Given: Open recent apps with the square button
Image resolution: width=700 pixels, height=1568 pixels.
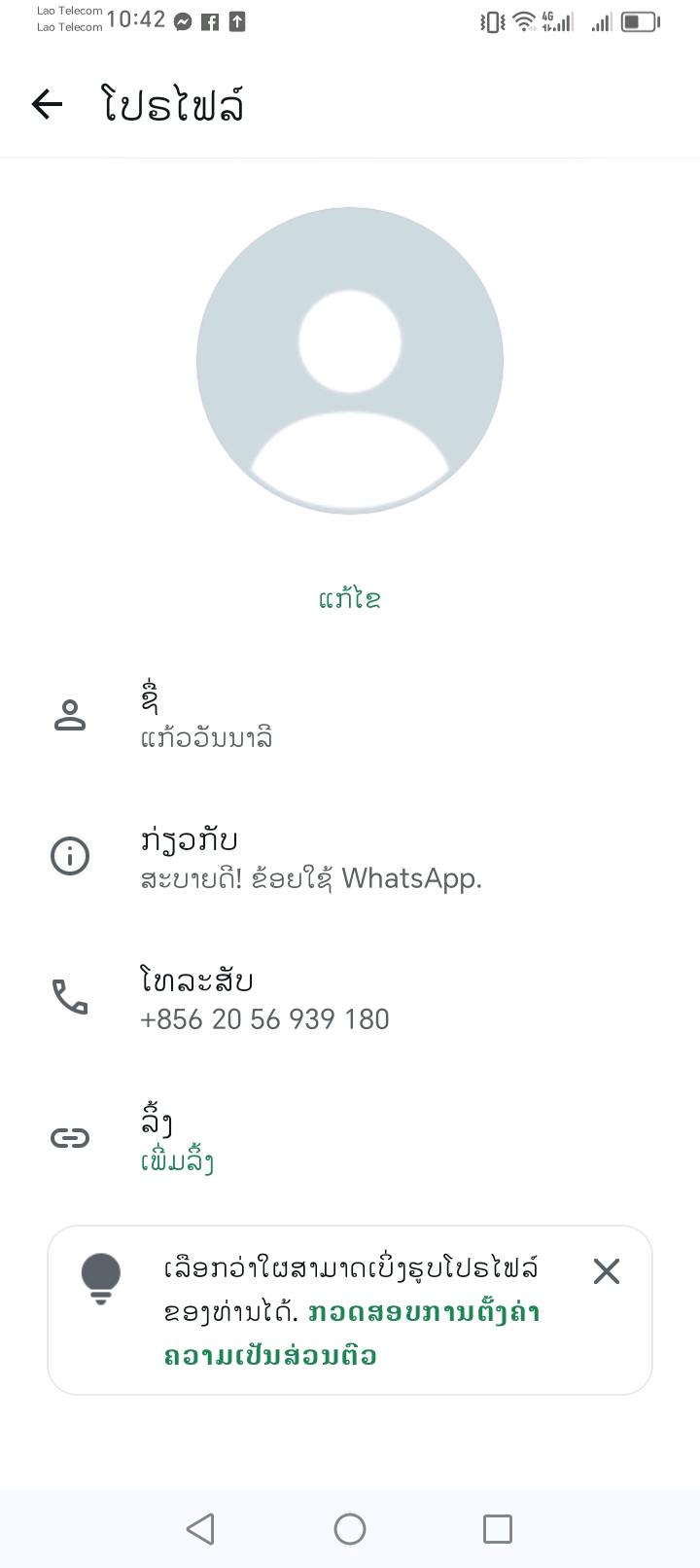Looking at the screenshot, I should click(498, 1529).
